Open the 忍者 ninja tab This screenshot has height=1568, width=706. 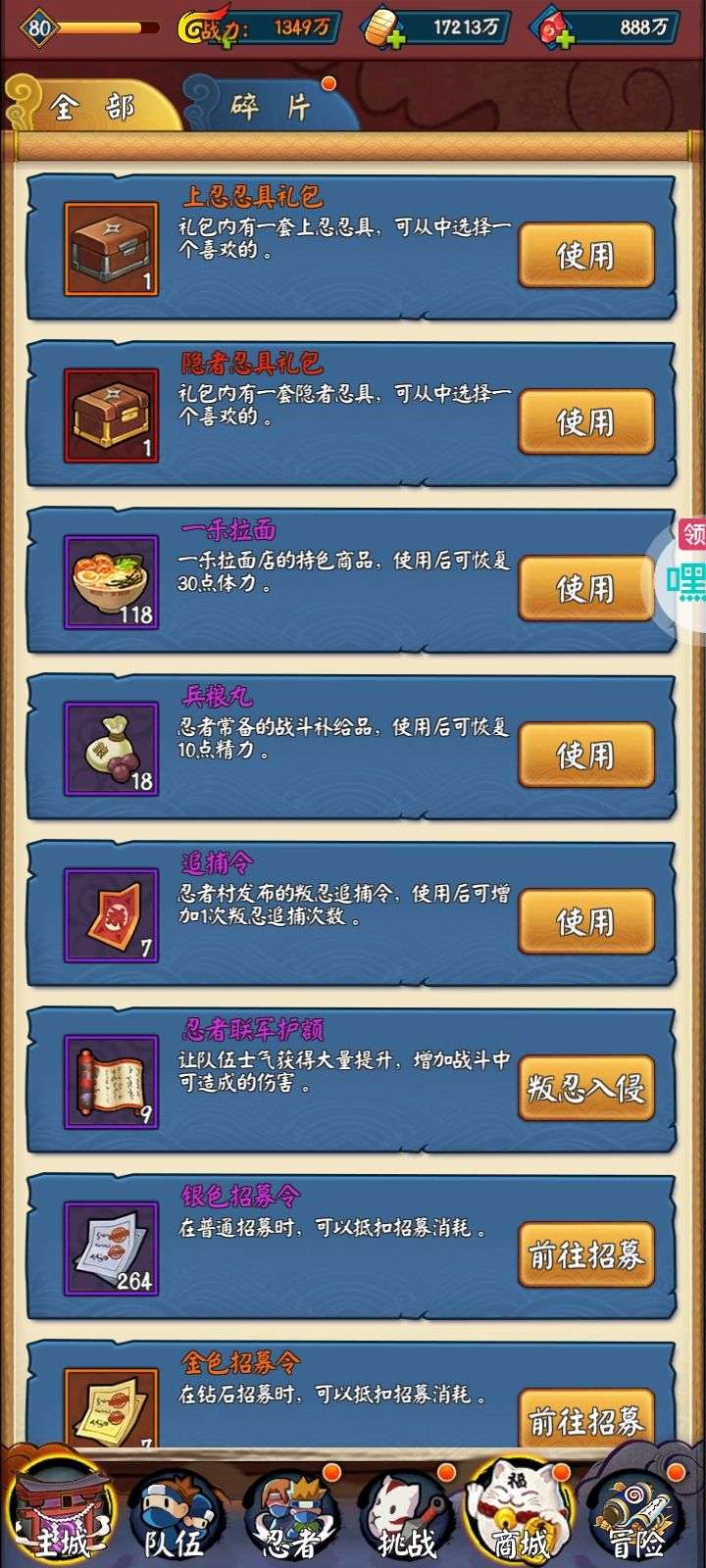[x=291, y=1514]
